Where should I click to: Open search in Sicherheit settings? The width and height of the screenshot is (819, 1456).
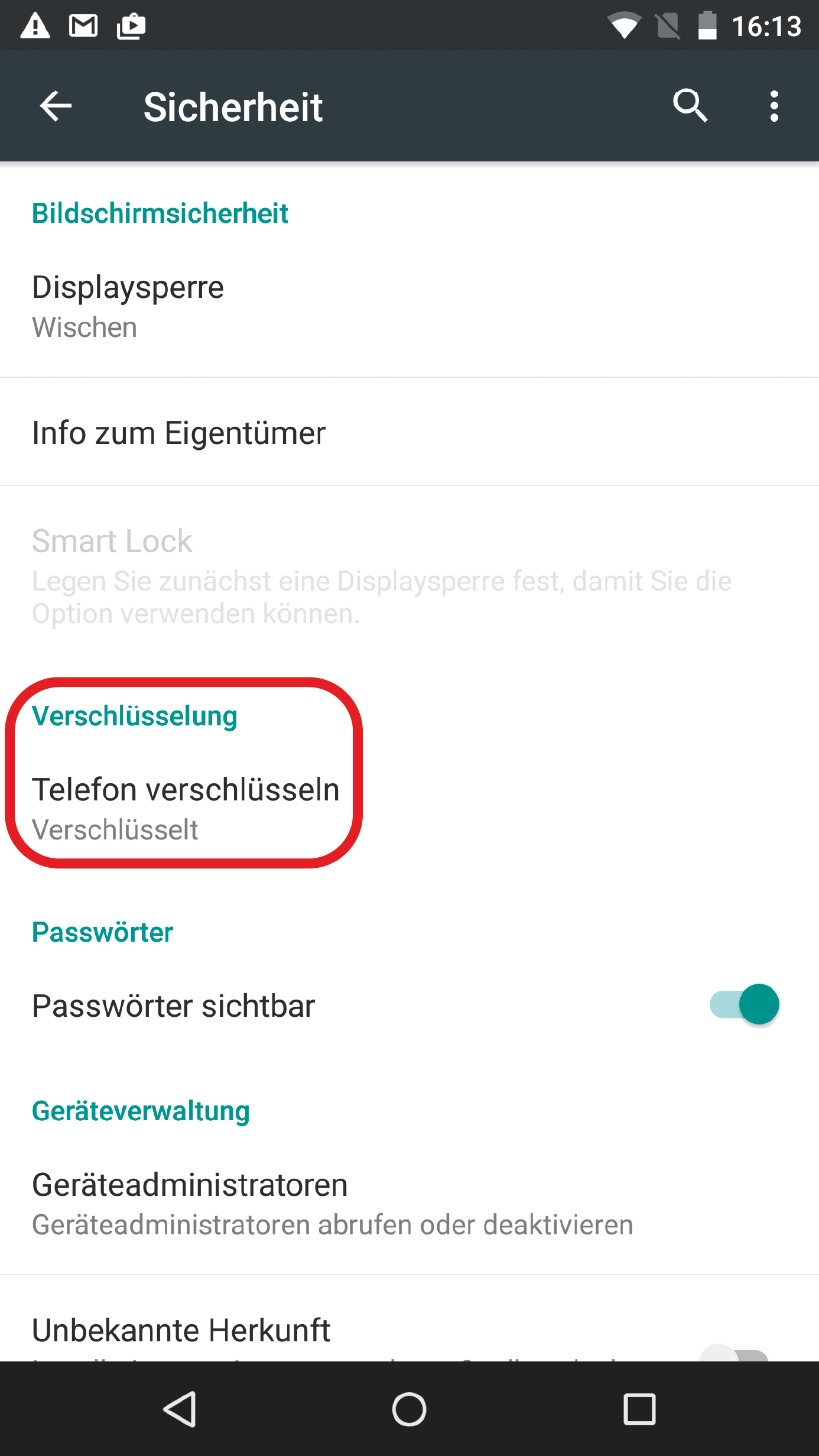[690, 106]
